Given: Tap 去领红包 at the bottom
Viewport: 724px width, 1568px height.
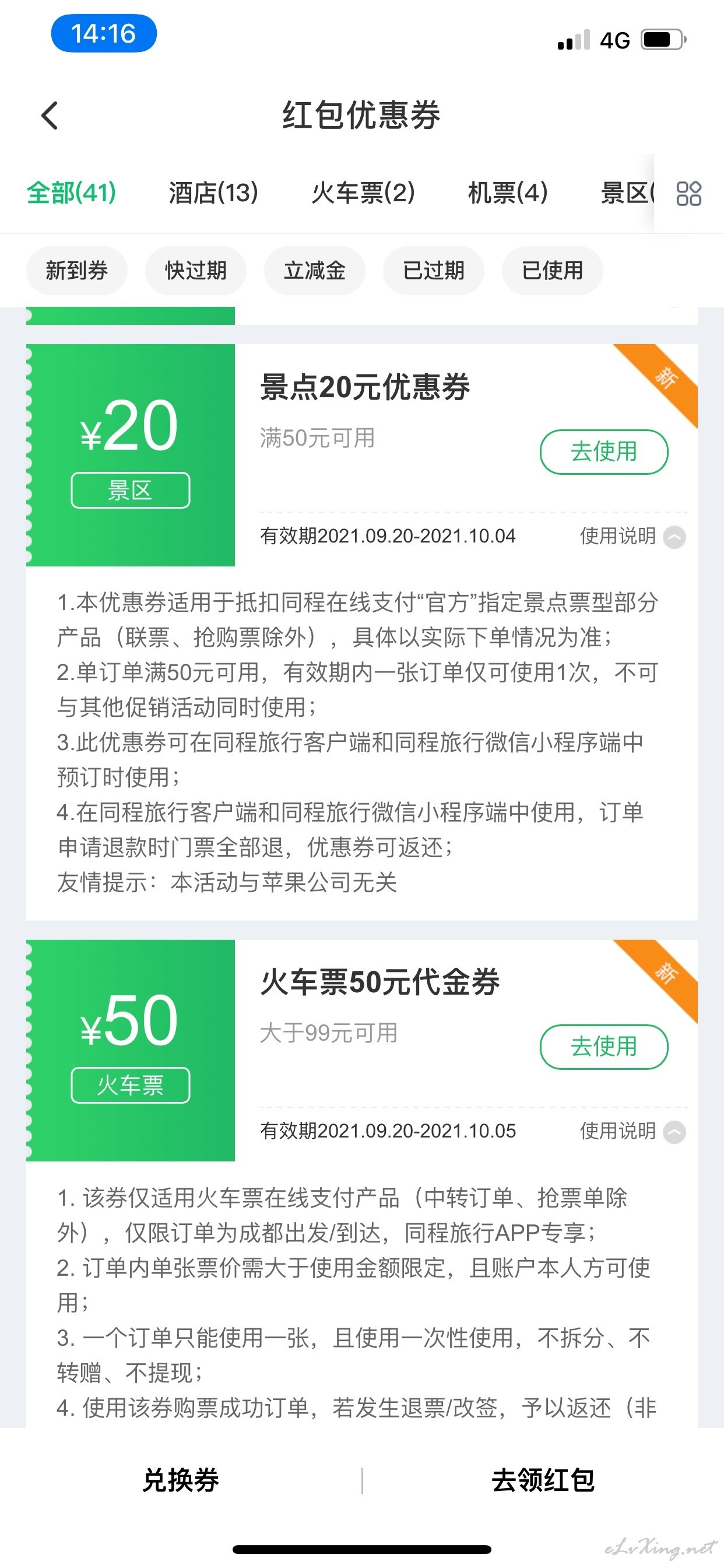Looking at the screenshot, I should 543,1480.
